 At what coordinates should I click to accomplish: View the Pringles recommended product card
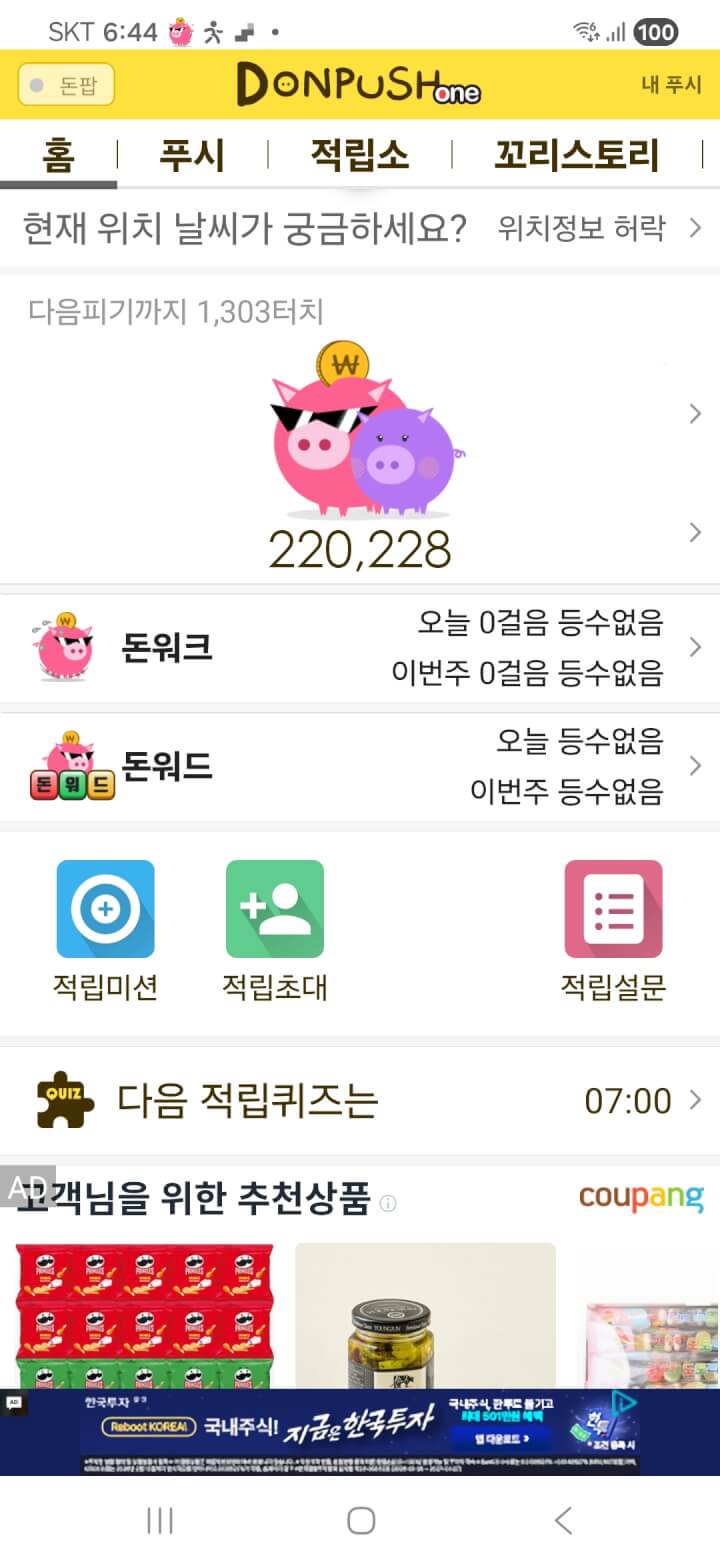(x=144, y=1315)
